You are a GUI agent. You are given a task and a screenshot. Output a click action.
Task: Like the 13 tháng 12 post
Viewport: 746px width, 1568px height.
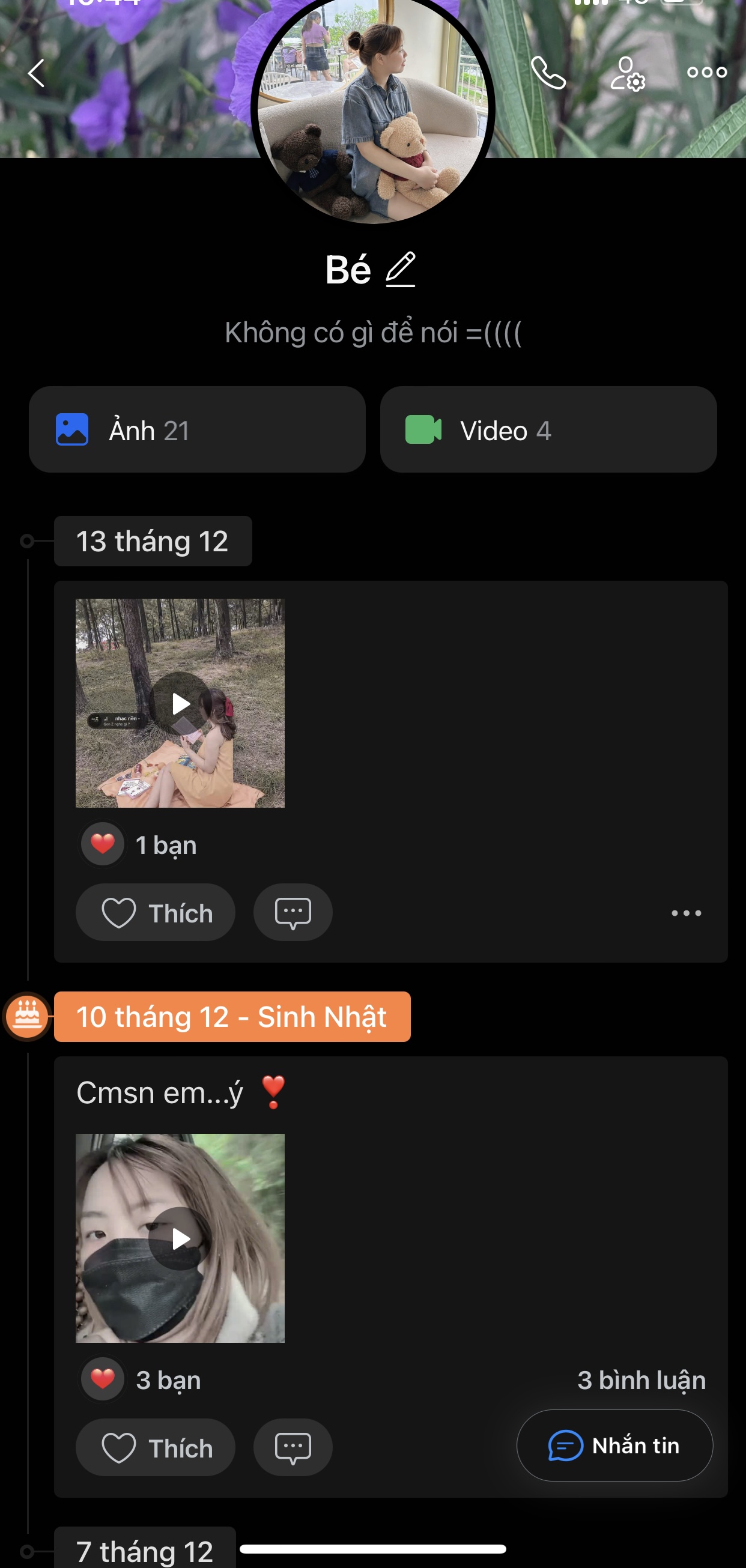(156, 912)
